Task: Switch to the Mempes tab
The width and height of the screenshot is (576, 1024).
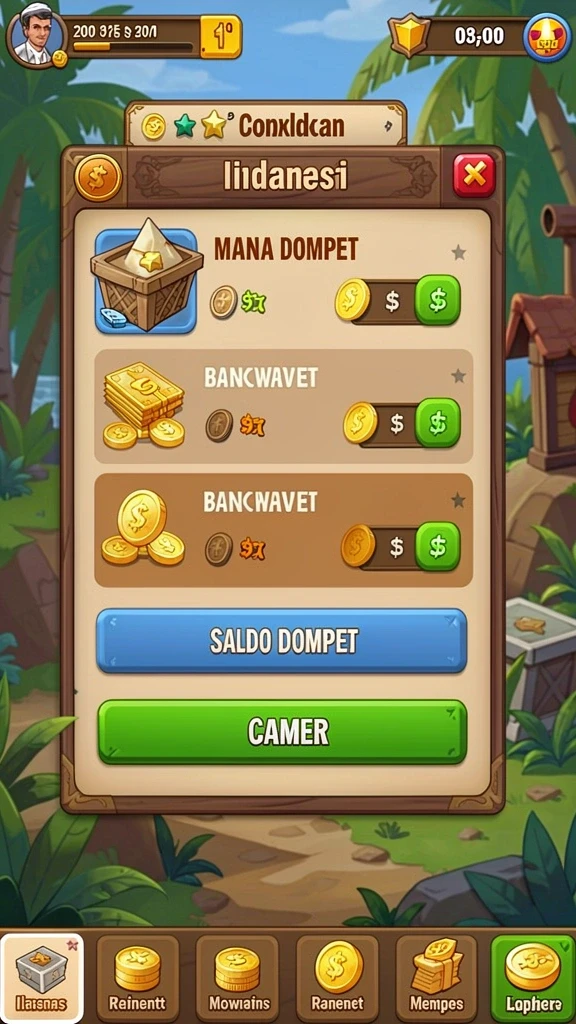Action: pos(436,978)
